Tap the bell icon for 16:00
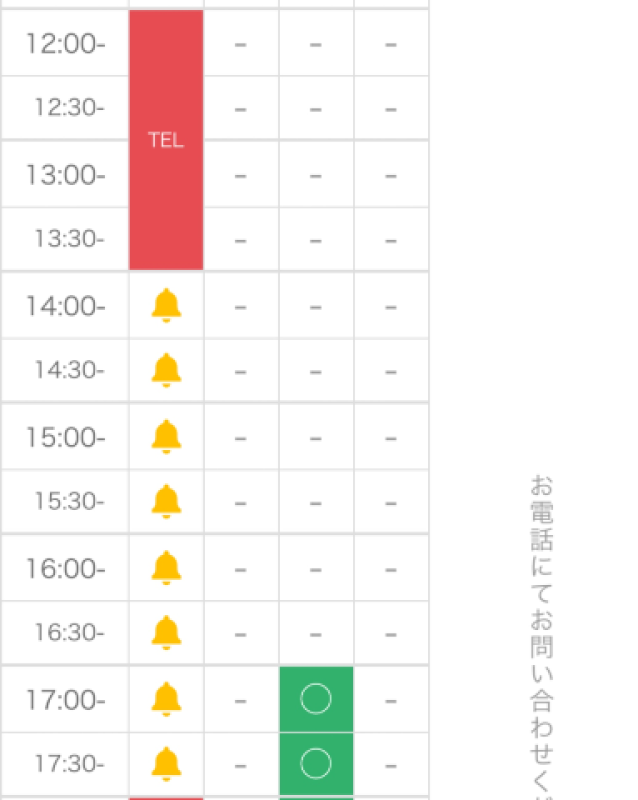 (166, 568)
